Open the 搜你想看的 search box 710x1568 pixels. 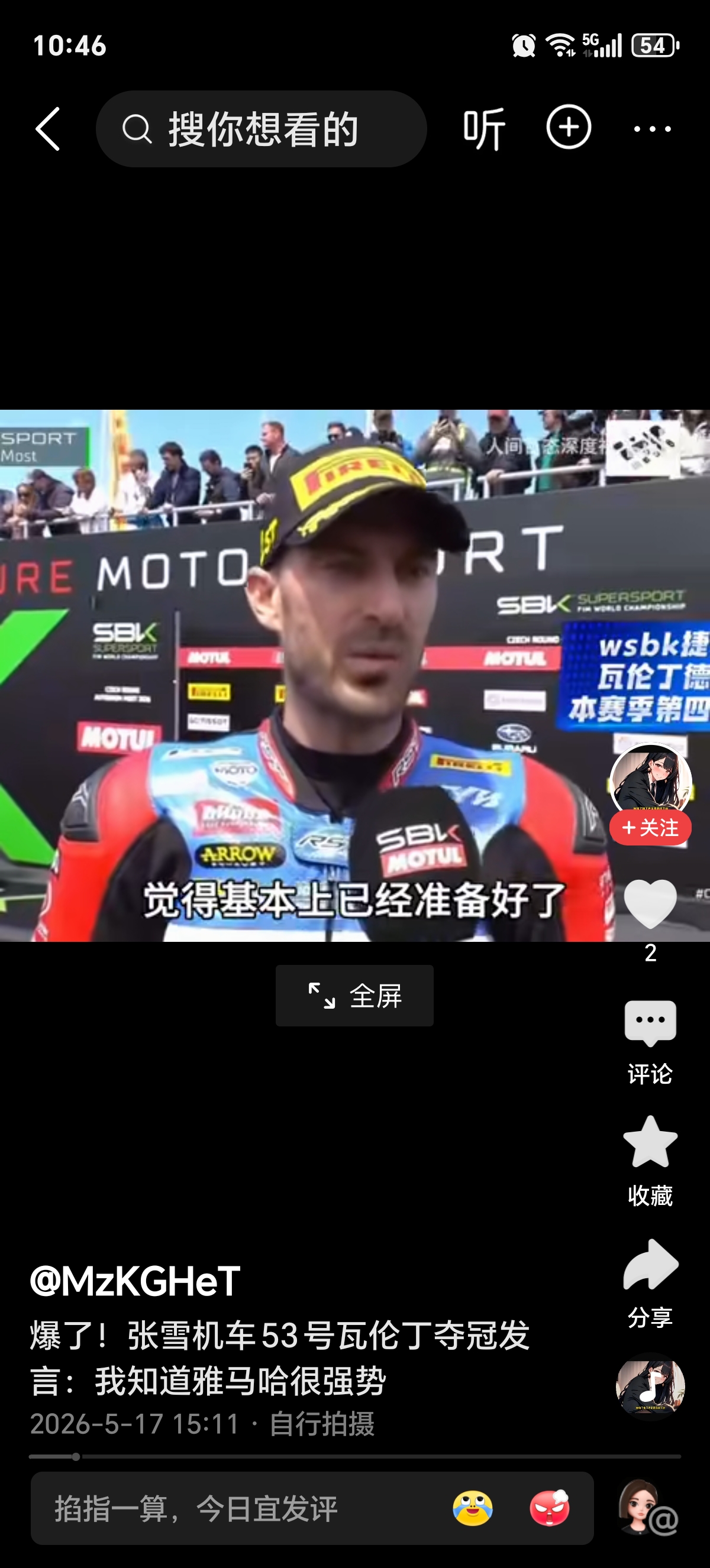coord(262,129)
